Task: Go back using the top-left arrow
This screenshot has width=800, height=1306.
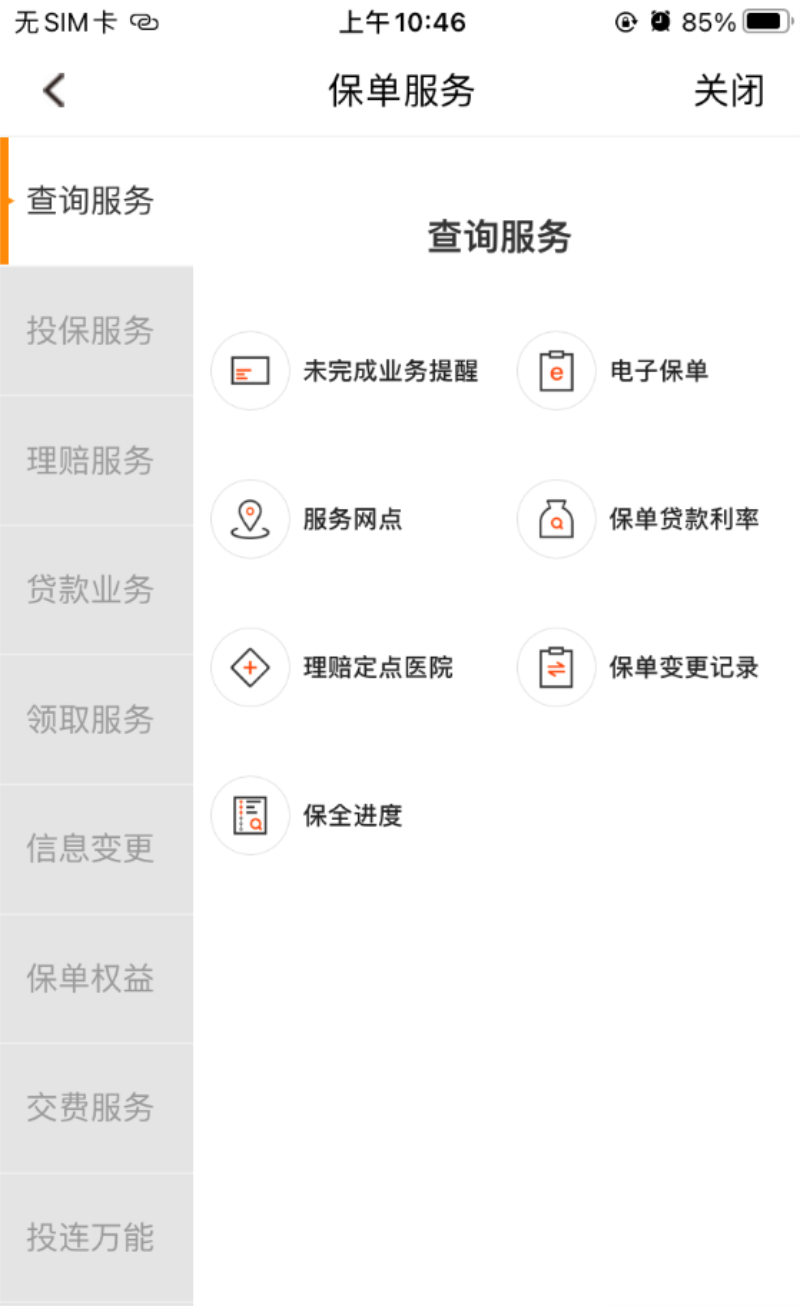Action: point(54,91)
